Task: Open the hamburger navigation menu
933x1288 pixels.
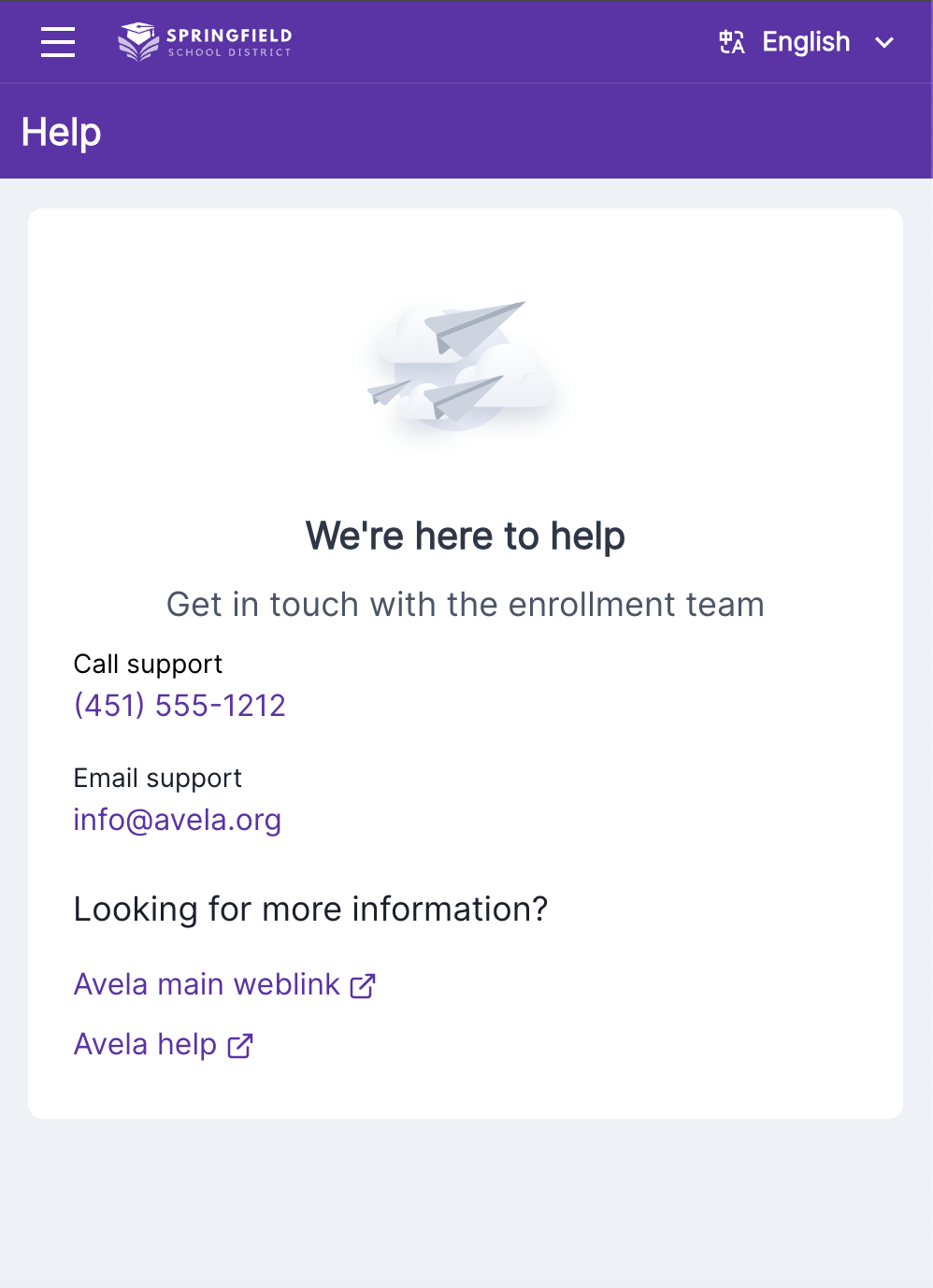Action: (x=58, y=42)
